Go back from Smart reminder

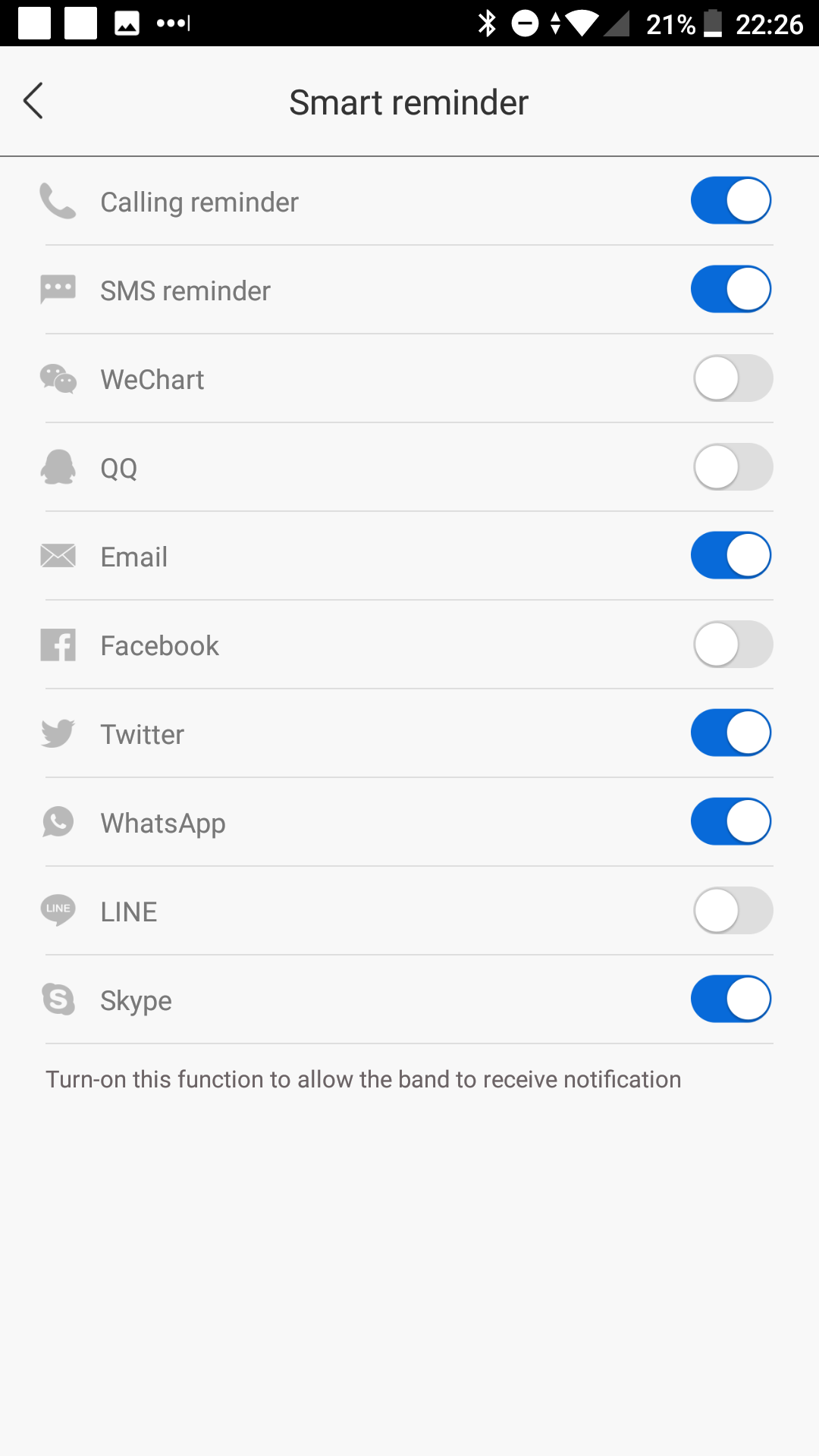click(33, 101)
